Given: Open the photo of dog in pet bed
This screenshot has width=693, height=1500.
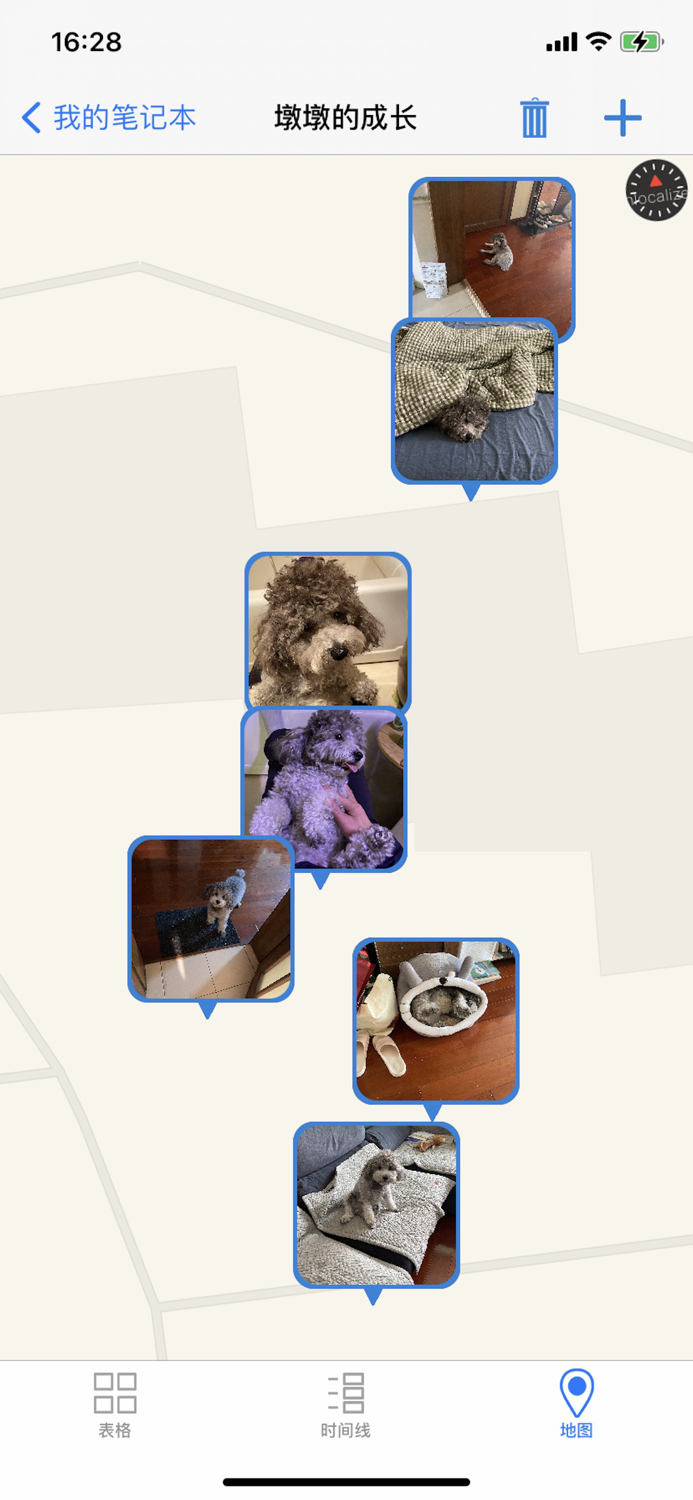Looking at the screenshot, I should [x=436, y=1020].
